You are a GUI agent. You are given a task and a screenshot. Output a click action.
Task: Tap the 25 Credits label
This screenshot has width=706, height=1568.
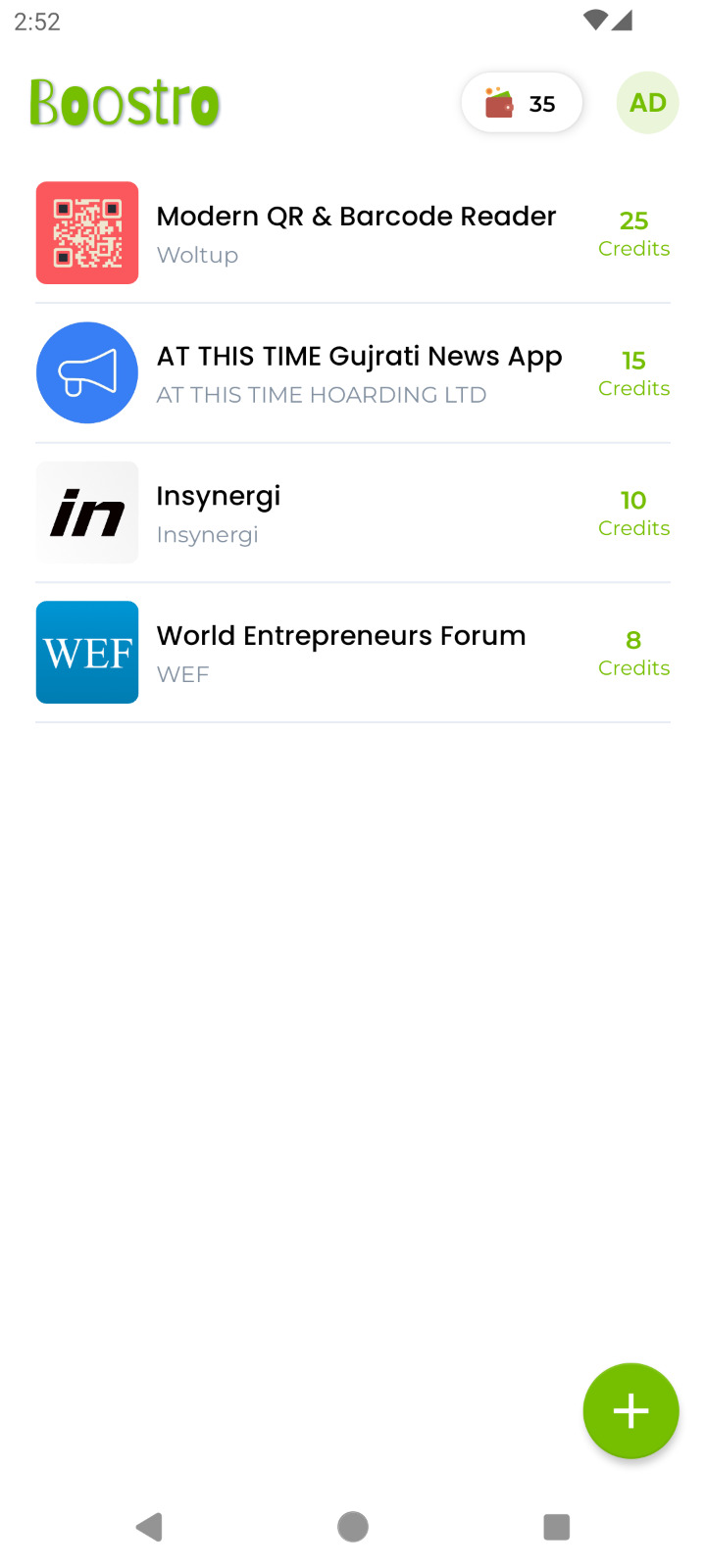click(x=634, y=233)
